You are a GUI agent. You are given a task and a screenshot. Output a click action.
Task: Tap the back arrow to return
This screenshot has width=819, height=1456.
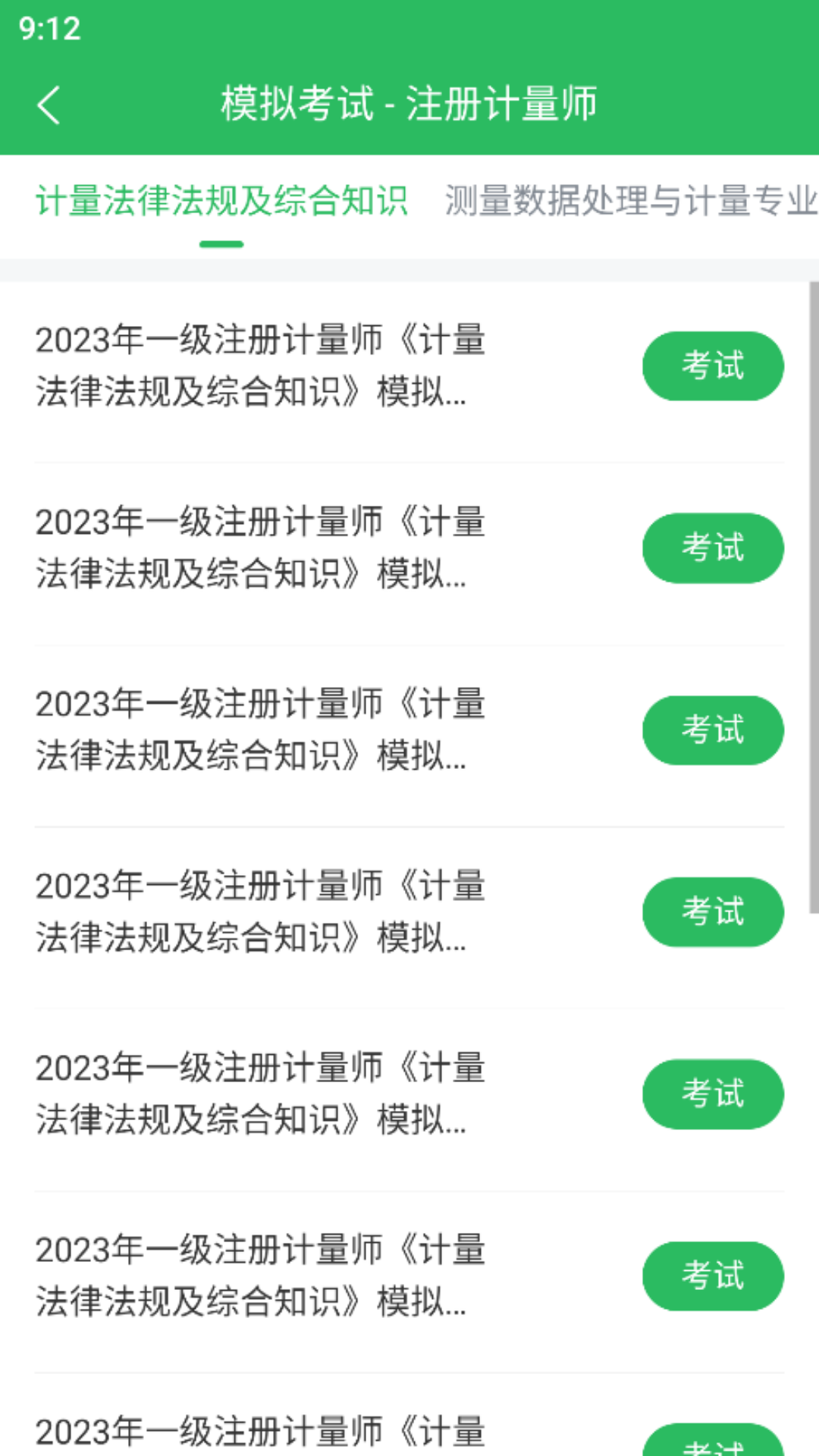tap(49, 105)
